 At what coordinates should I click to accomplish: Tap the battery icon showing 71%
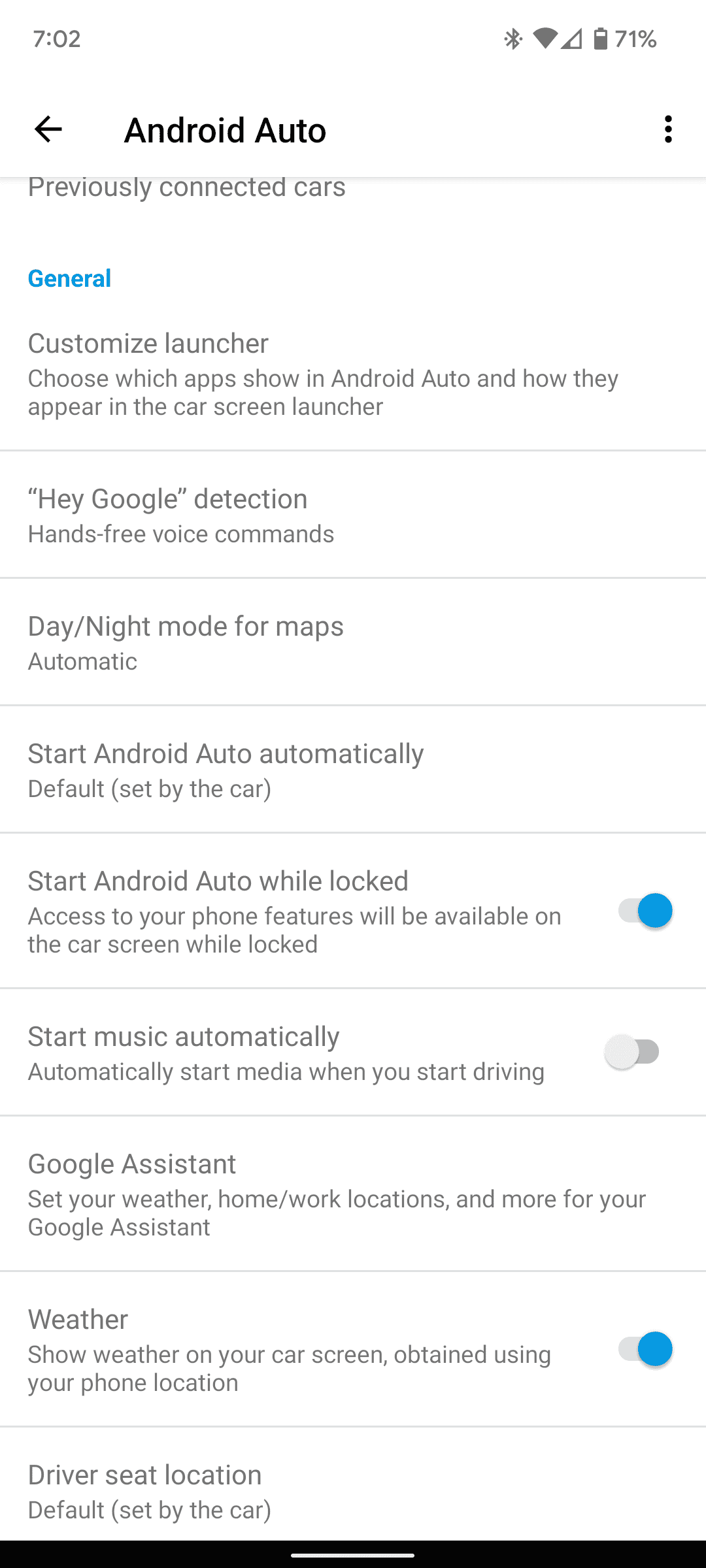pos(602,39)
